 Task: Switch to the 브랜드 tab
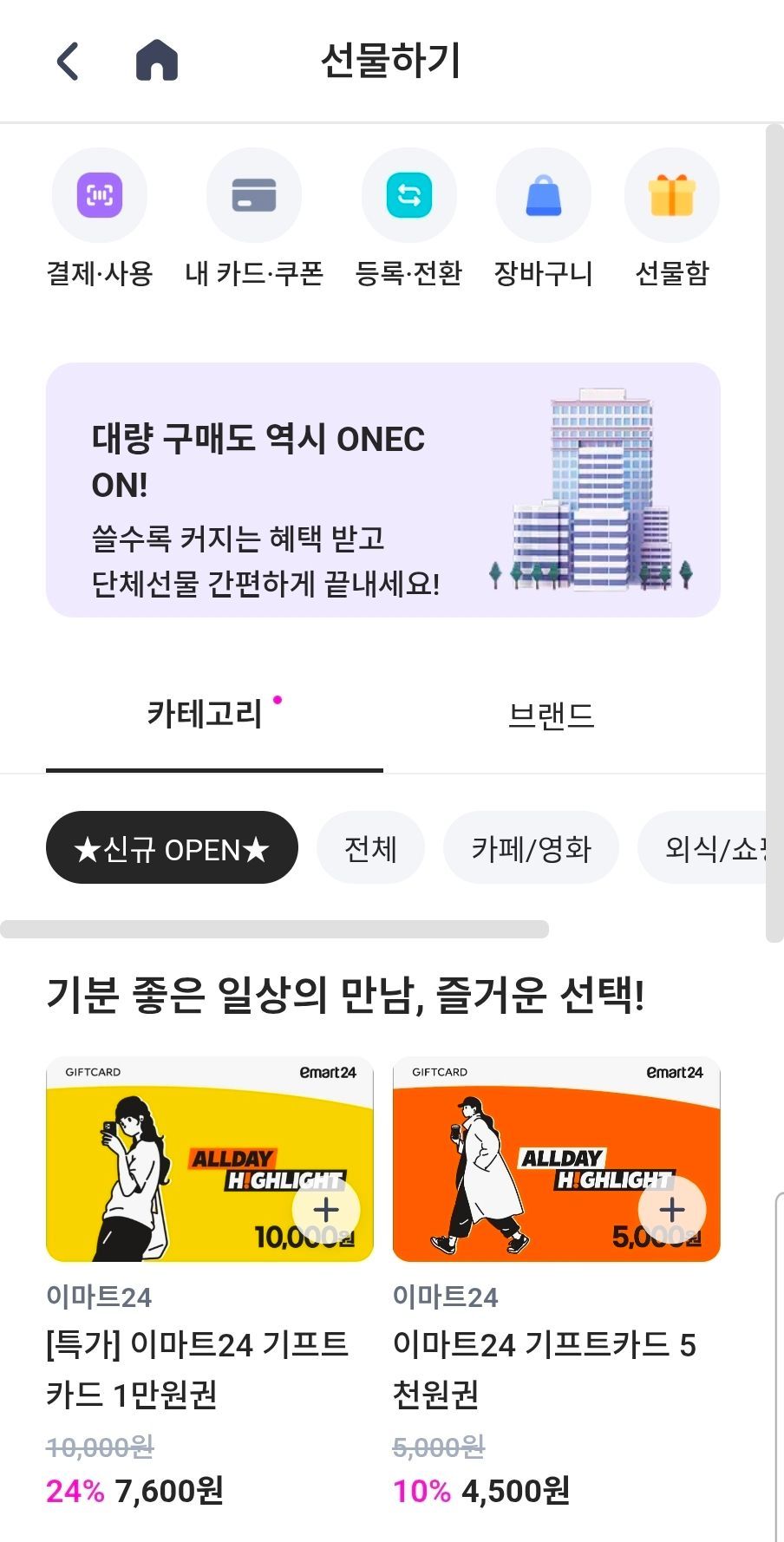tap(551, 716)
